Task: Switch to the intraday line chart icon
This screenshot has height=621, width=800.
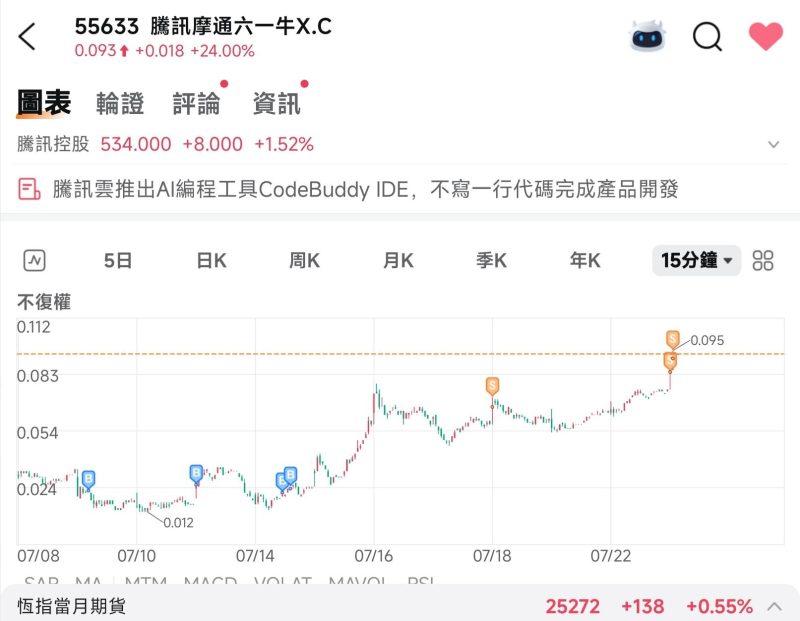Action: [x=35, y=261]
